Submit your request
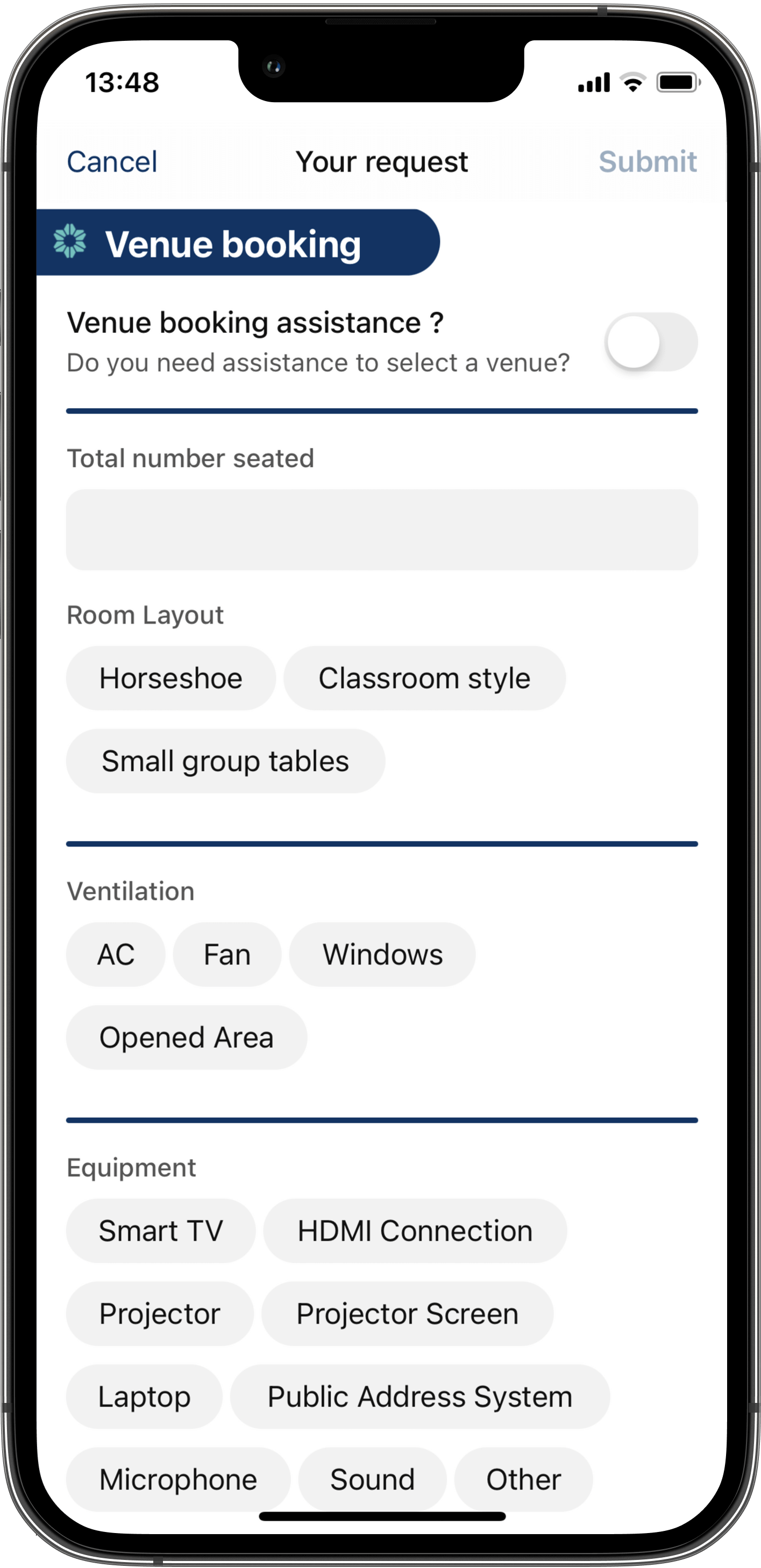The width and height of the screenshot is (761, 1568). 647,162
